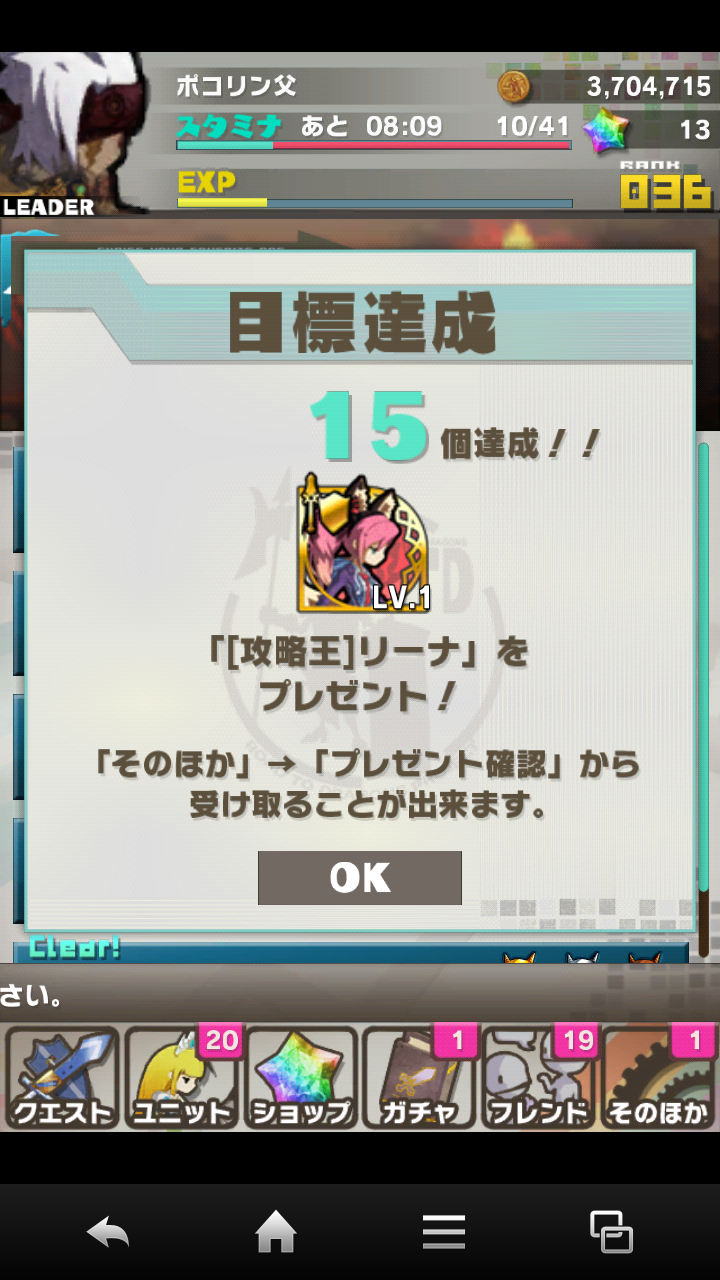Screen dimensions: 720x1280
Task: Open the system menu button
Action: click(x=443, y=1232)
